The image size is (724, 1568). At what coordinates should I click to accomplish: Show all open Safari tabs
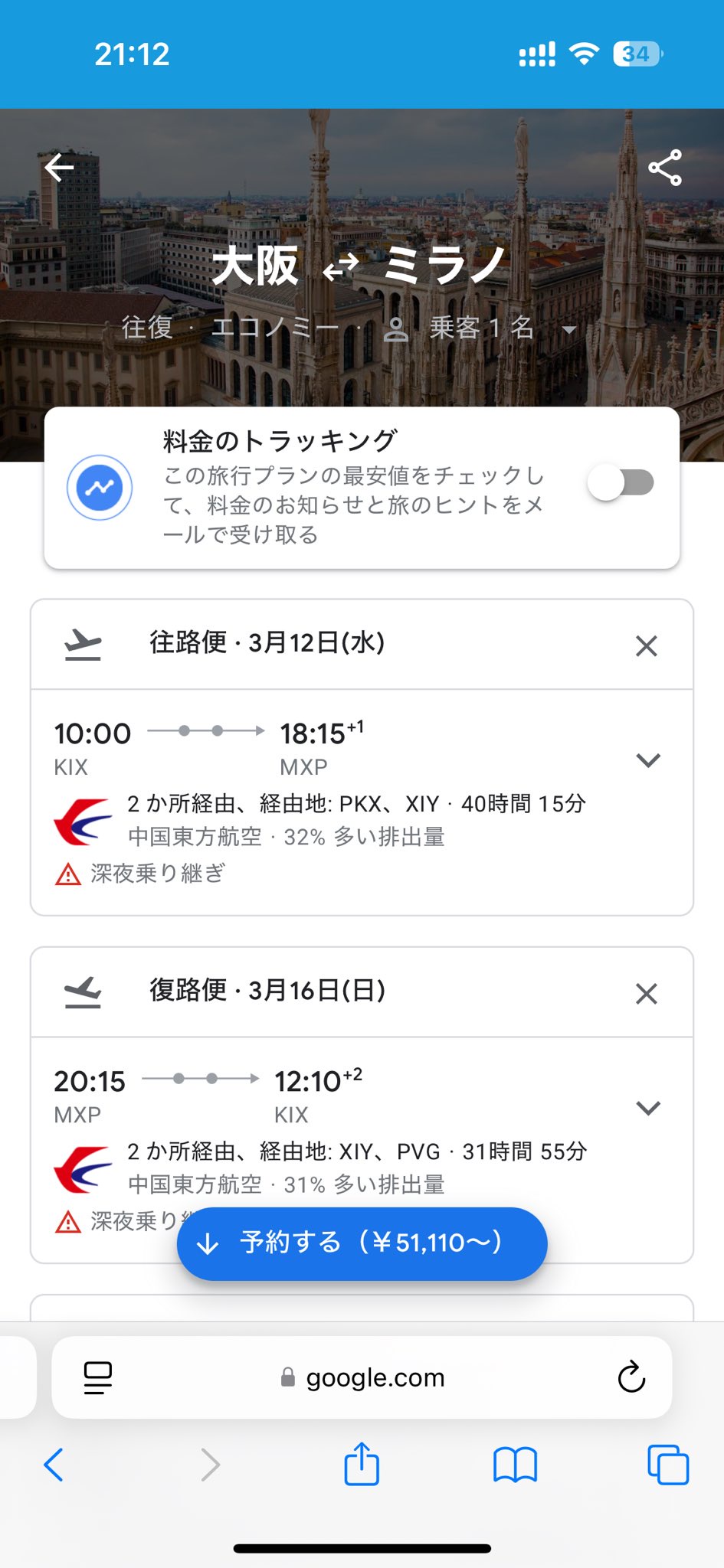[x=667, y=1465]
